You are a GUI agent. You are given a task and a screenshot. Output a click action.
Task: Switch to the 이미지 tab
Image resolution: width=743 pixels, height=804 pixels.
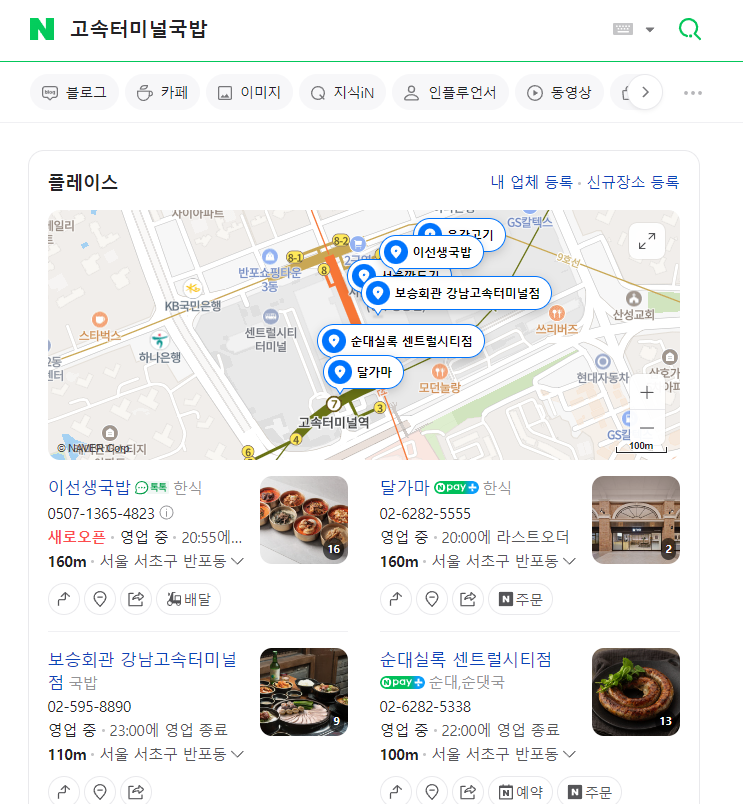pos(249,93)
